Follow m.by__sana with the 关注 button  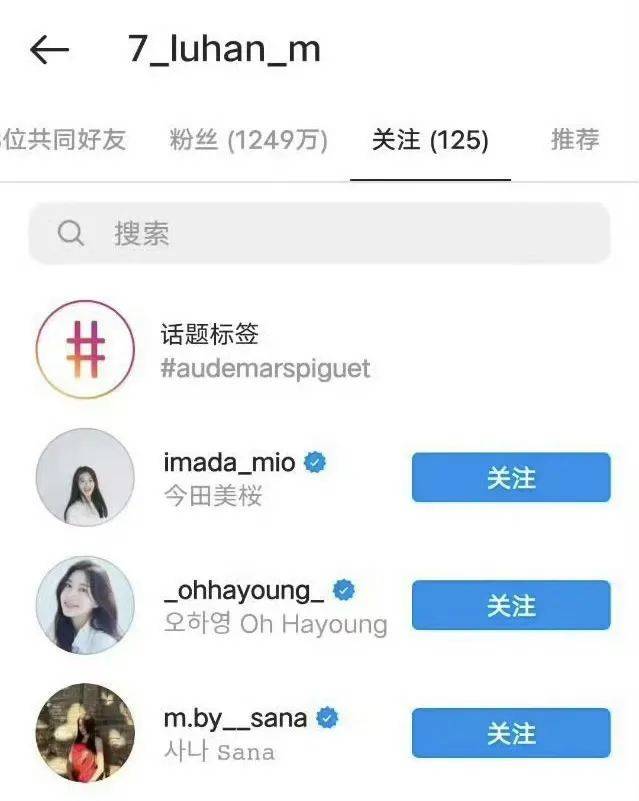pos(510,733)
